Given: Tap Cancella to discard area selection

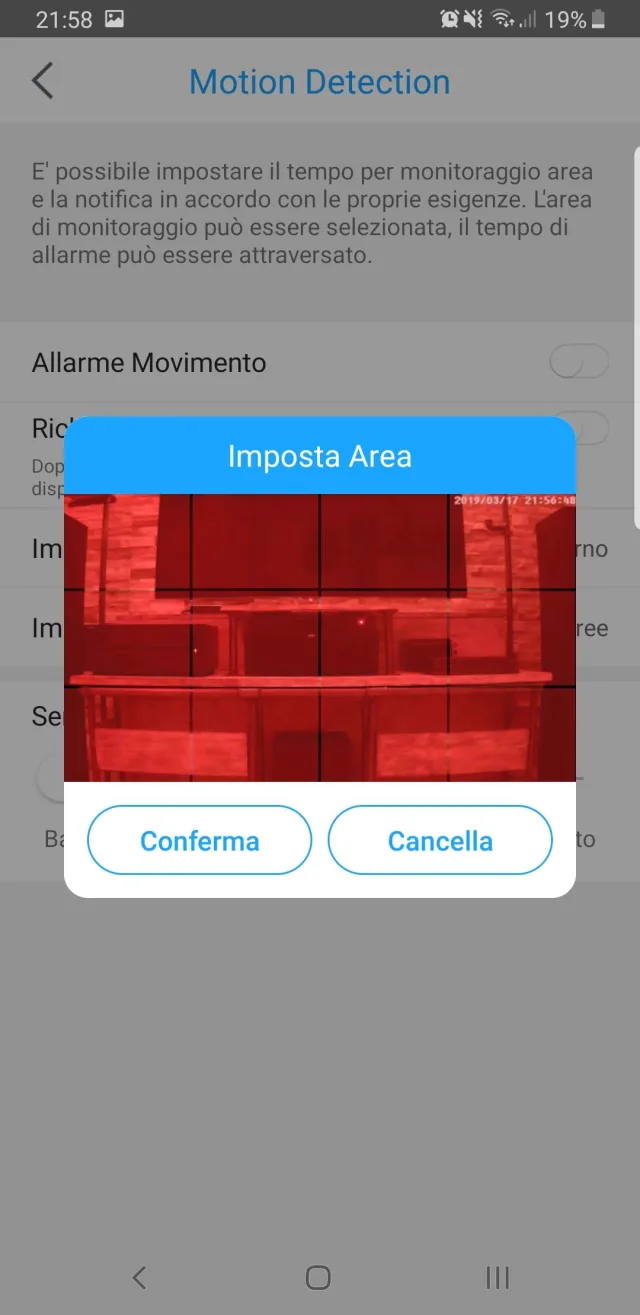Looking at the screenshot, I should 440,840.
